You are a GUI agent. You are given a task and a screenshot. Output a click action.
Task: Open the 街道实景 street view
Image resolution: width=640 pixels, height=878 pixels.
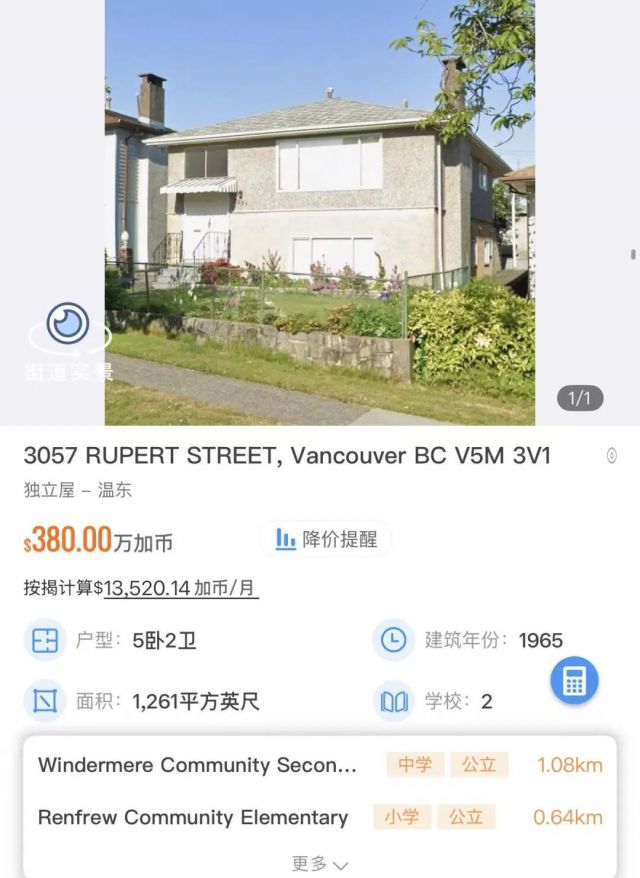68,340
